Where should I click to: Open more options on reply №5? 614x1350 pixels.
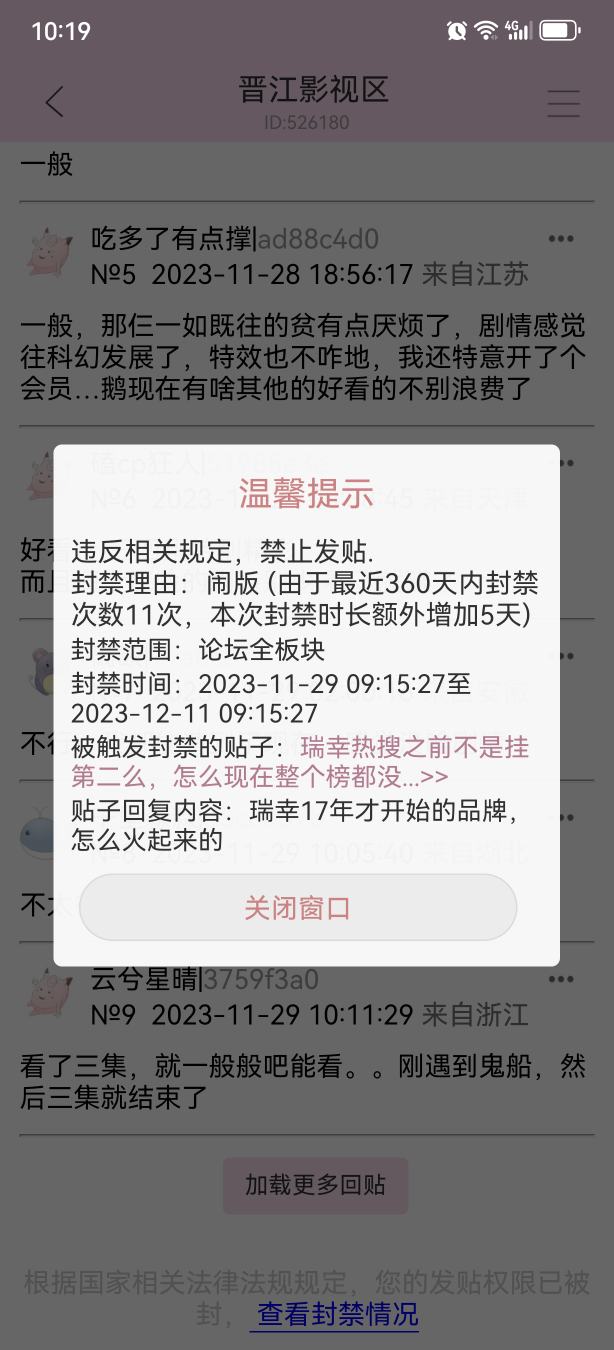click(561, 239)
